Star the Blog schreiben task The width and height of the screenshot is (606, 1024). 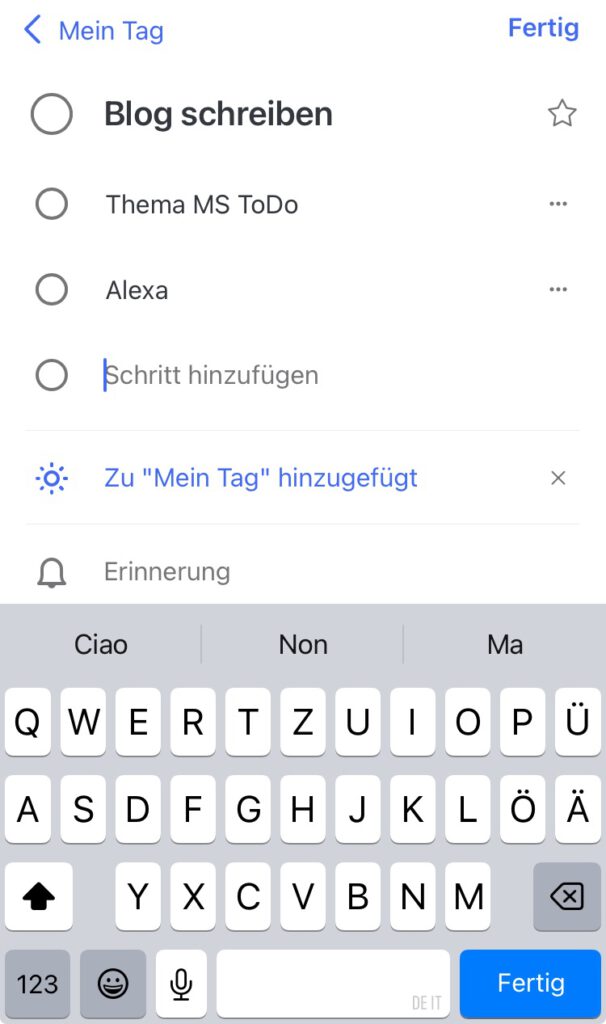click(562, 114)
